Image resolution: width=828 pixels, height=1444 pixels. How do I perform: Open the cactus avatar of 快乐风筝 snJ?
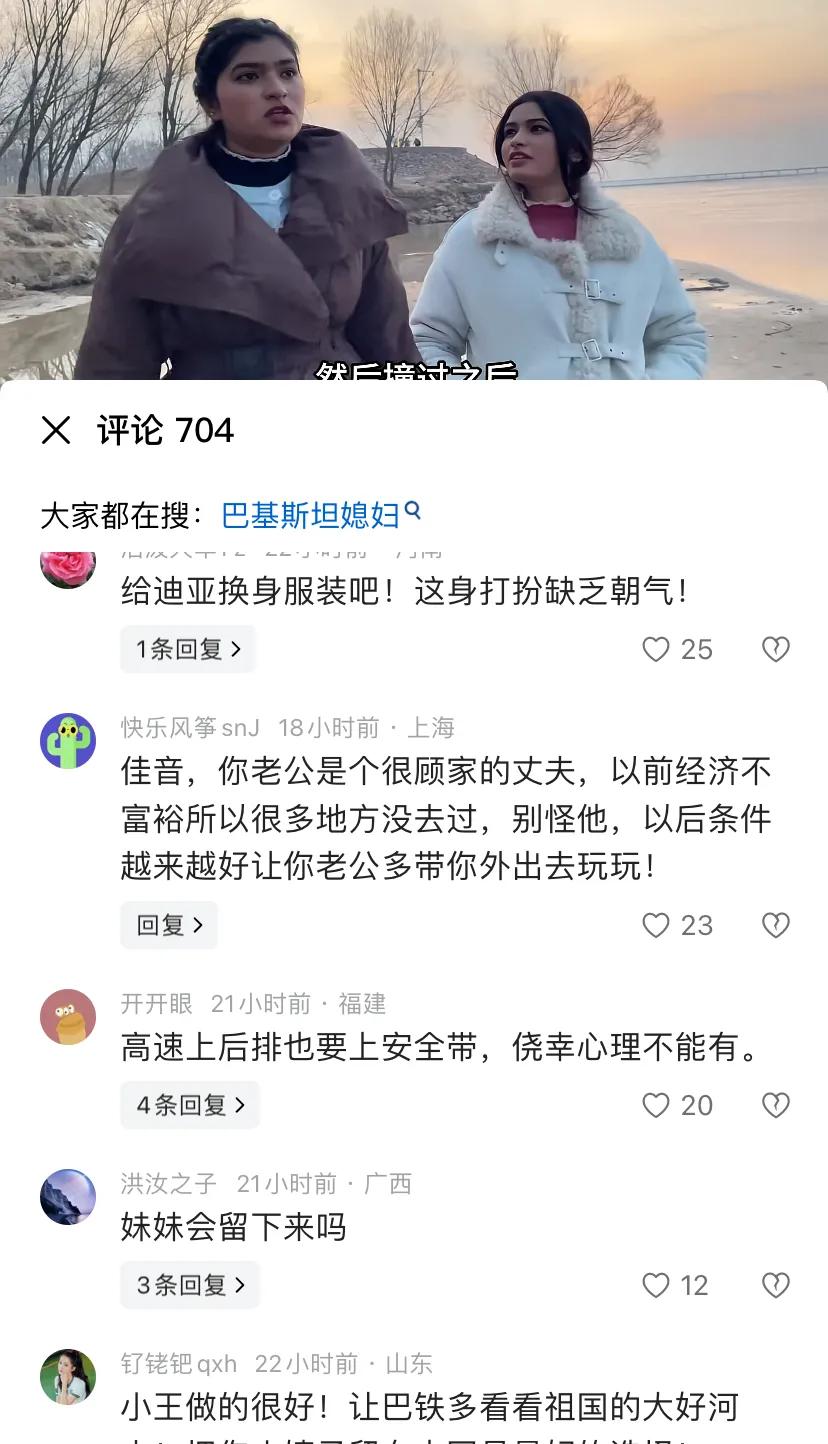tap(68, 736)
